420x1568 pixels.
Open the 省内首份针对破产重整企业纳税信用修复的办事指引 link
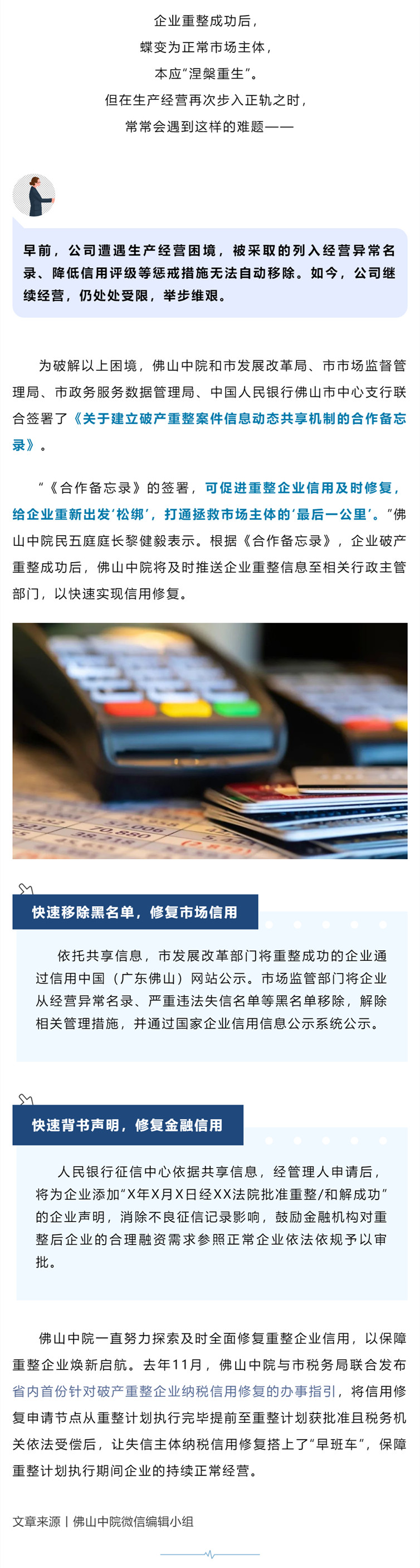pos(174,1391)
